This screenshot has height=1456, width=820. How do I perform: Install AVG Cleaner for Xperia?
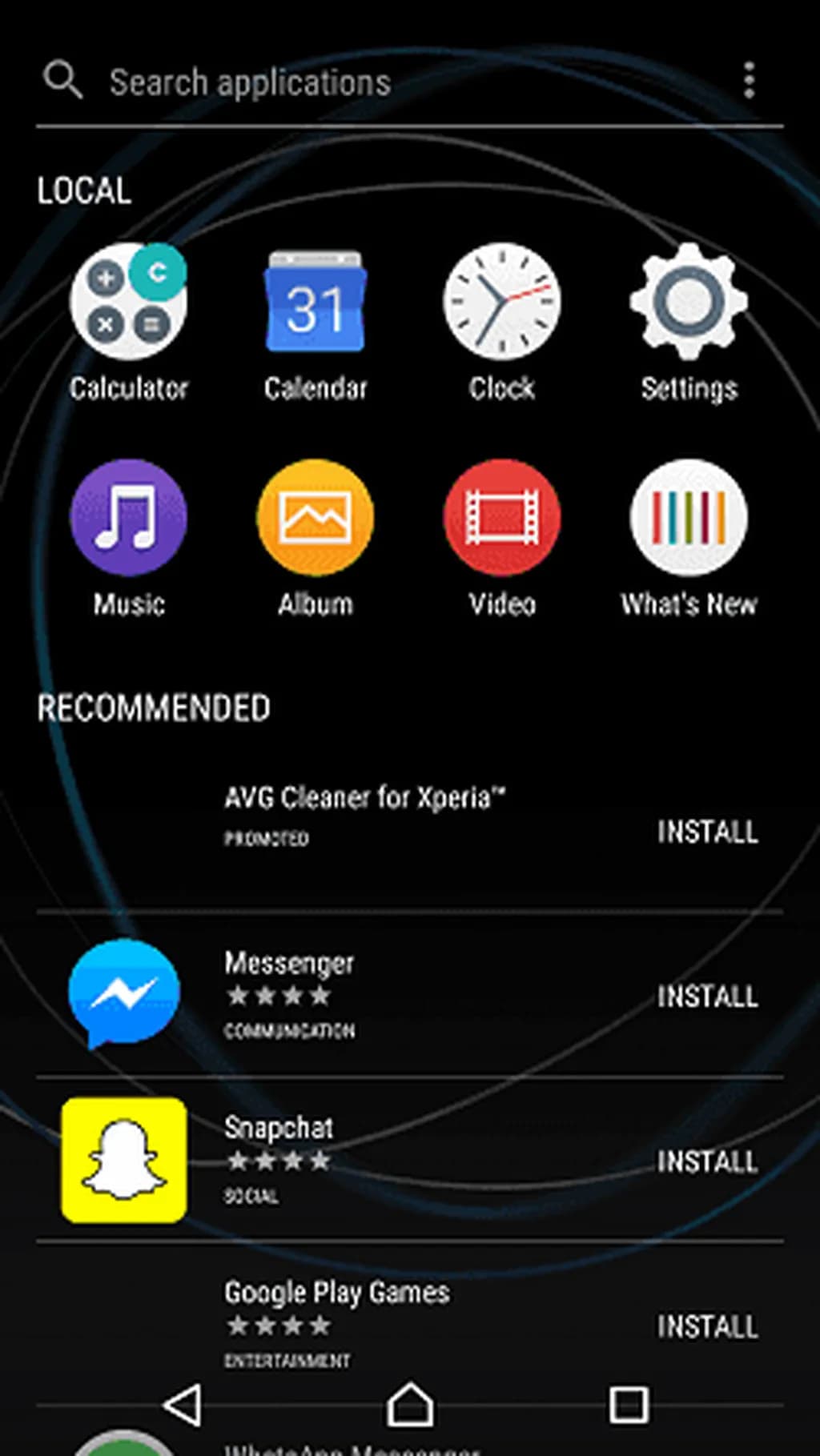[707, 832]
